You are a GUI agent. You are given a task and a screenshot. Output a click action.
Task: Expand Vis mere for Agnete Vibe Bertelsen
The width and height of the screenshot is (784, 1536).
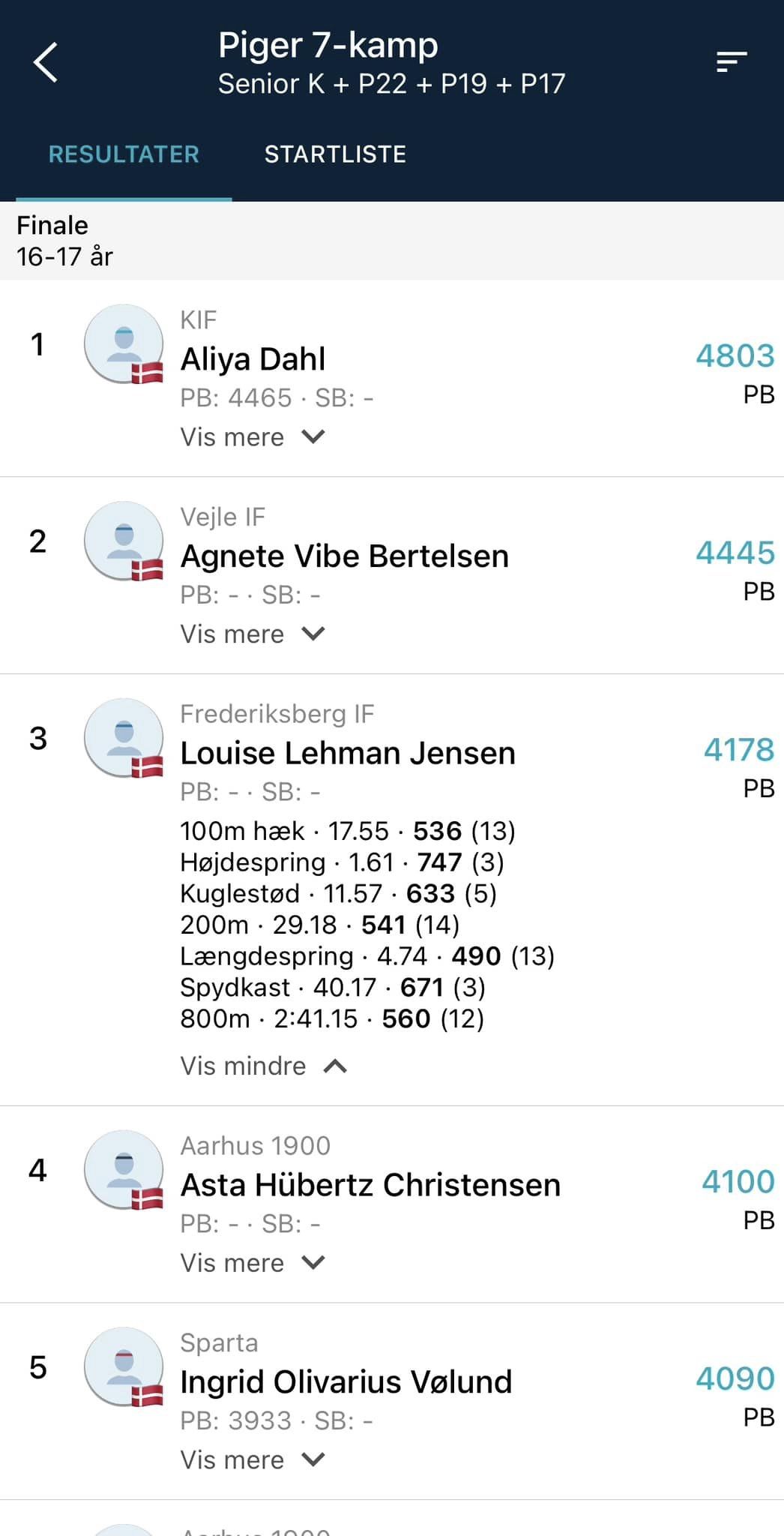tap(253, 634)
